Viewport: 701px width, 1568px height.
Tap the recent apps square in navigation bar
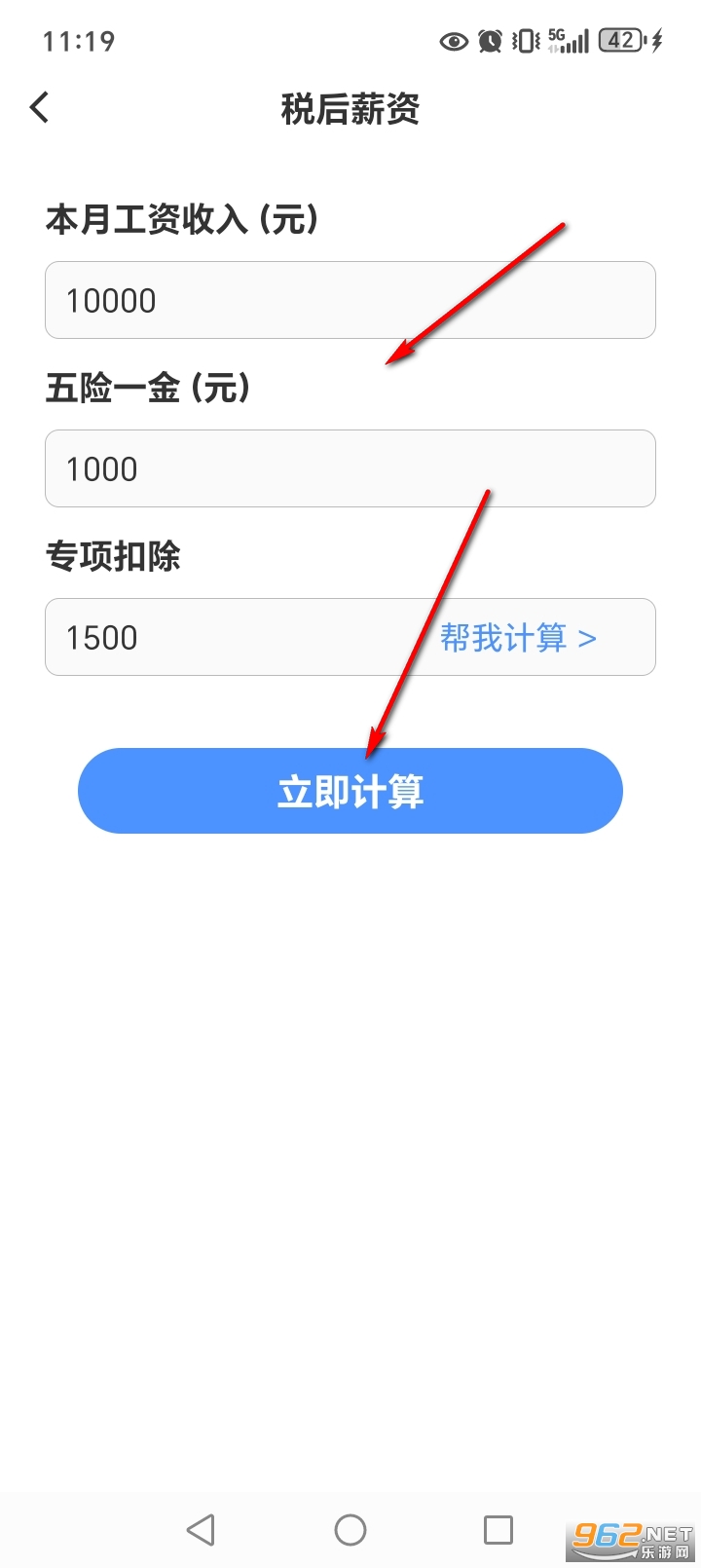click(498, 1529)
